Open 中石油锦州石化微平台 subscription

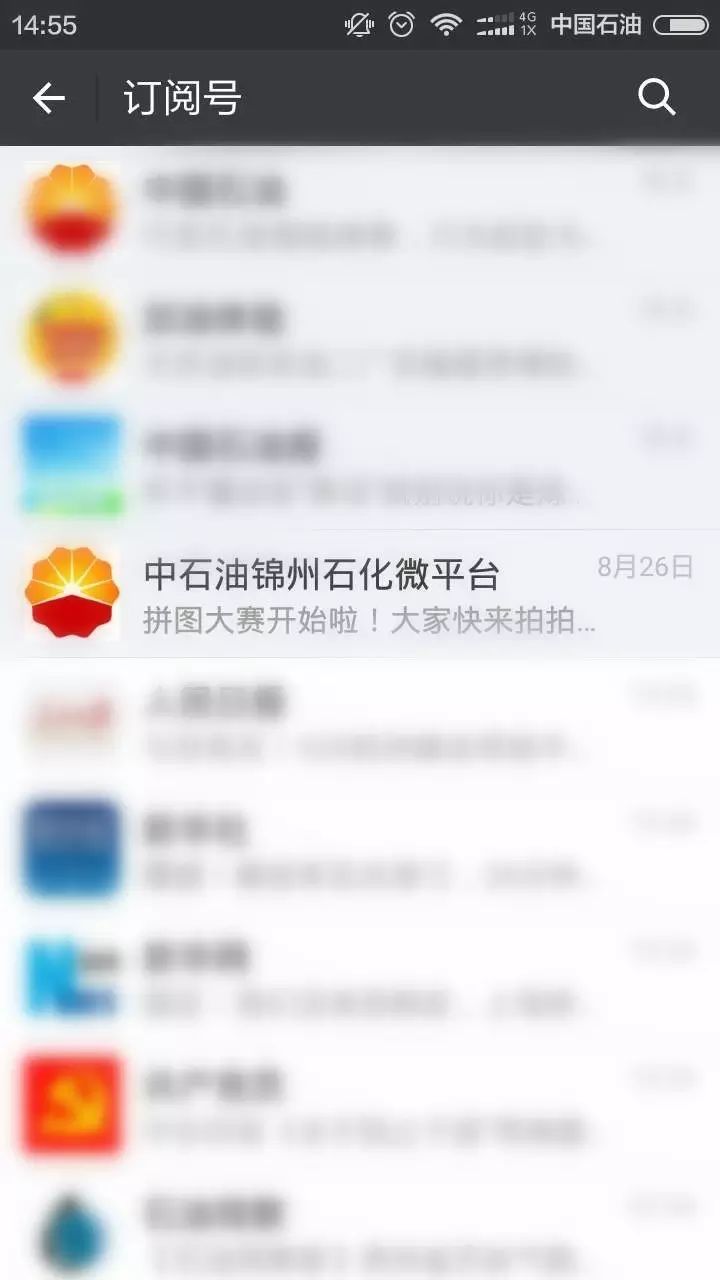[x=360, y=593]
